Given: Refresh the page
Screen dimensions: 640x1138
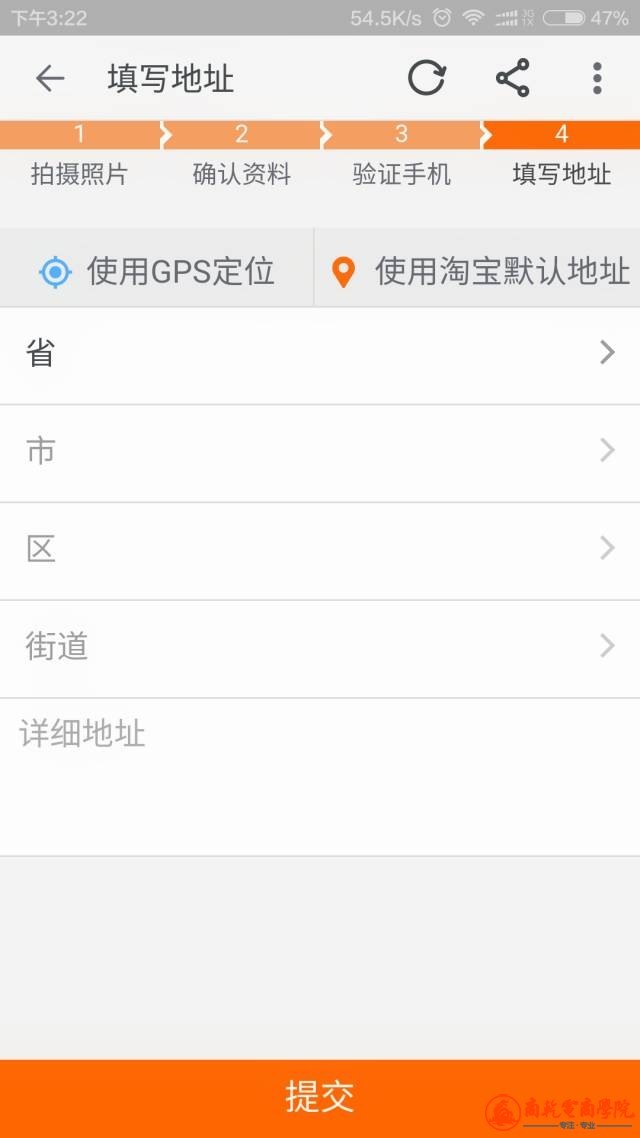Looking at the screenshot, I should click(x=427, y=78).
